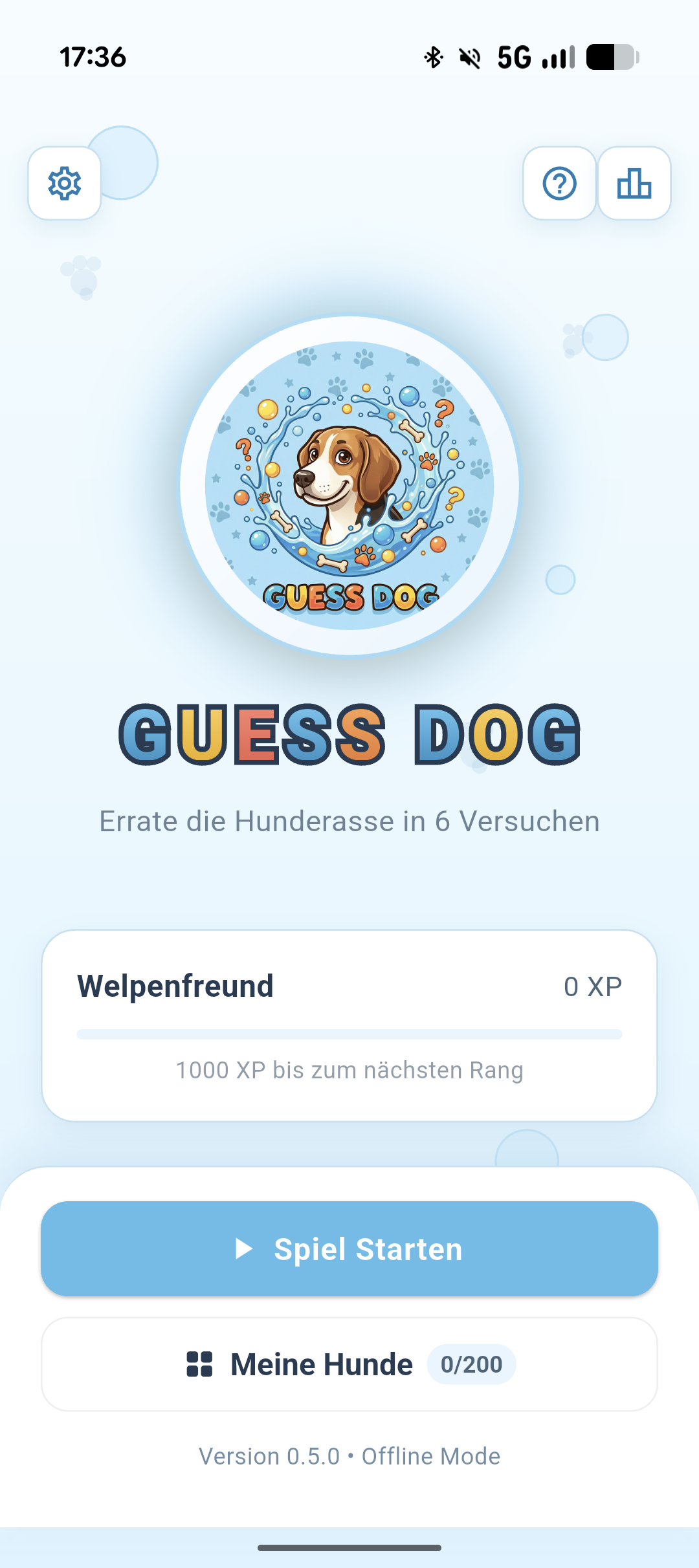The width and height of the screenshot is (699, 1568).
Task: Tap the home indicator bar at bottom
Action: coord(349,1548)
